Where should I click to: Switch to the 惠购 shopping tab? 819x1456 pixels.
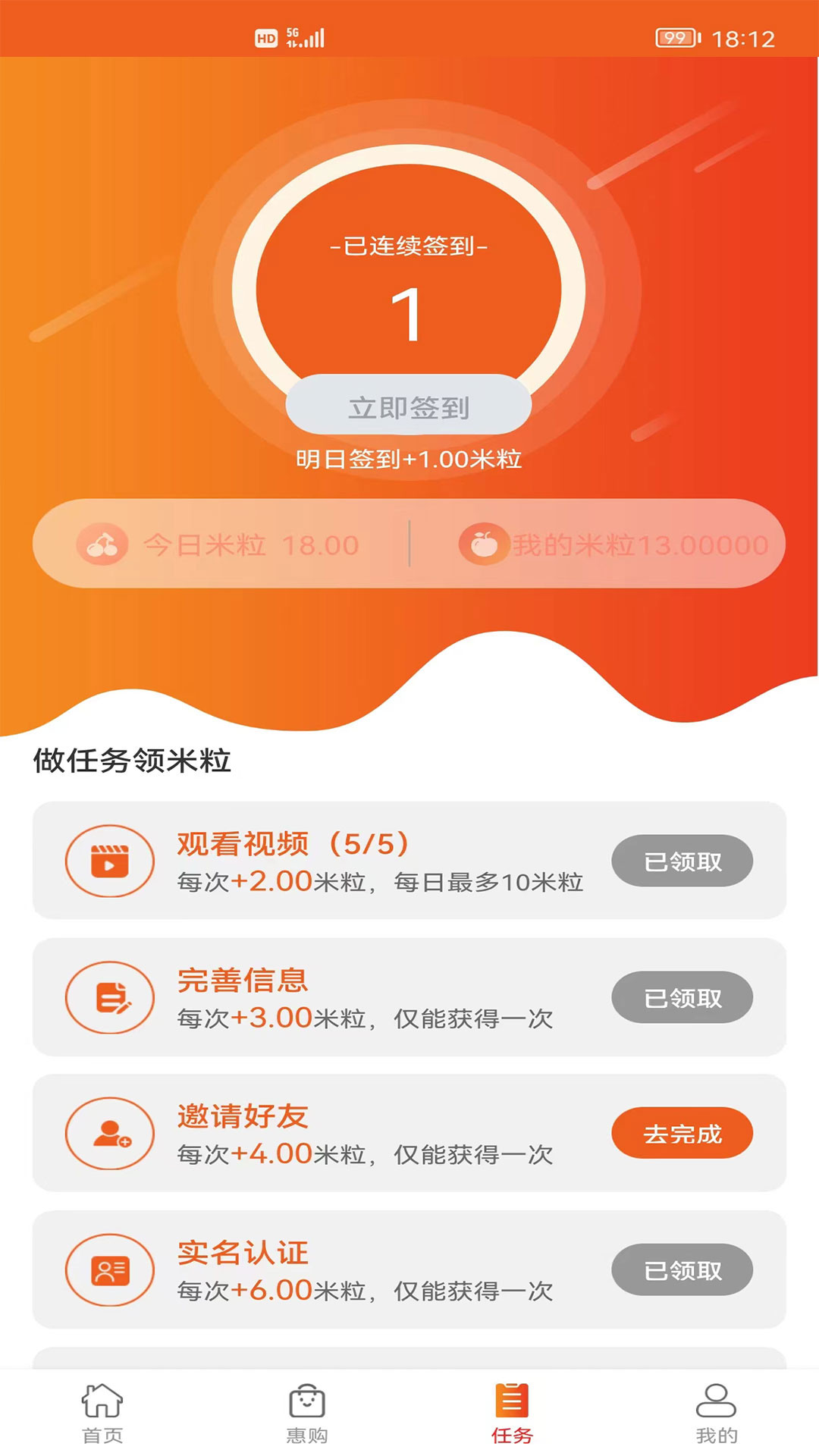pyautogui.click(x=307, y=1413)
